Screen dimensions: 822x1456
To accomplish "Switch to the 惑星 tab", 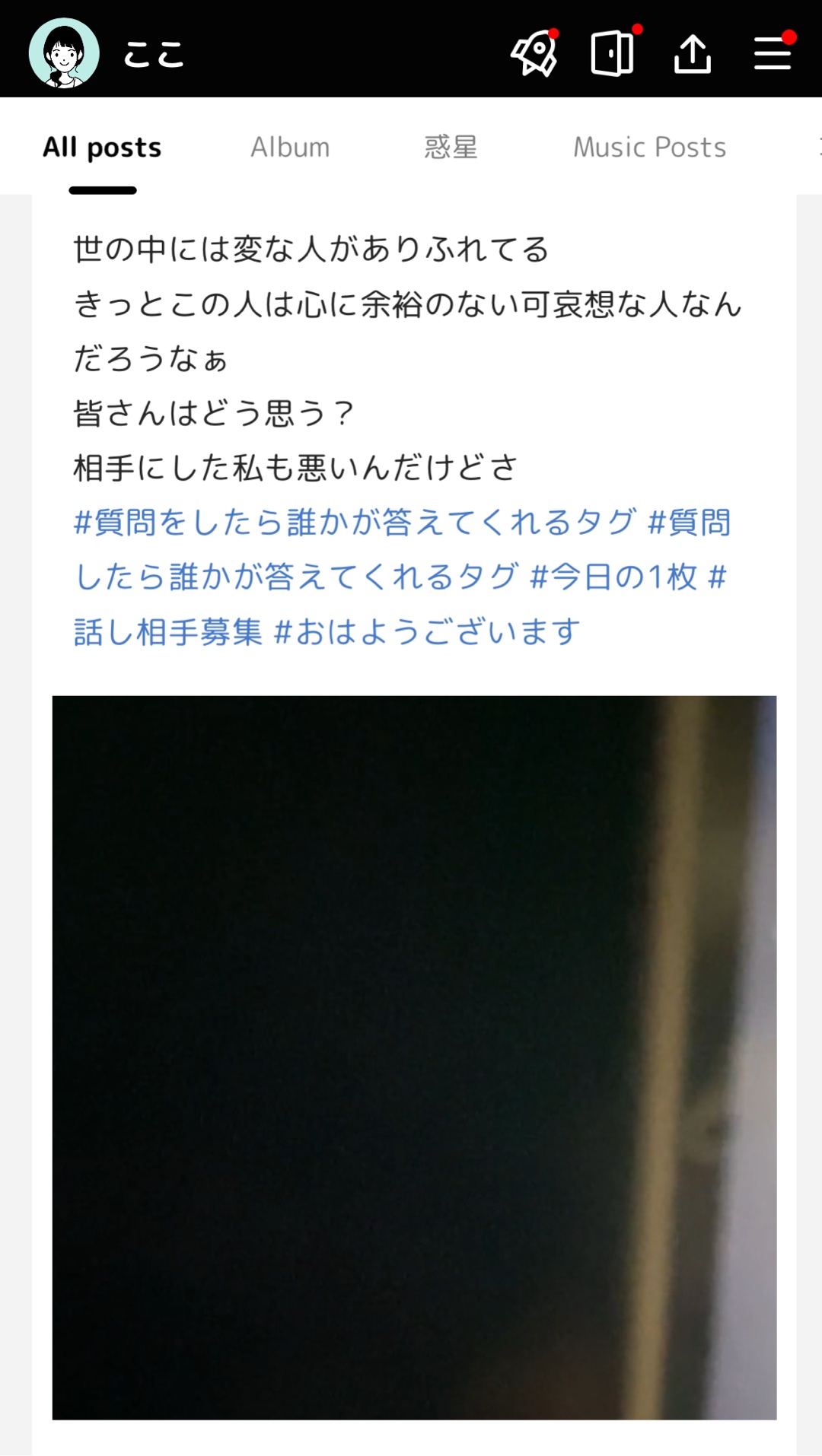I will click(x=451, y=147).
